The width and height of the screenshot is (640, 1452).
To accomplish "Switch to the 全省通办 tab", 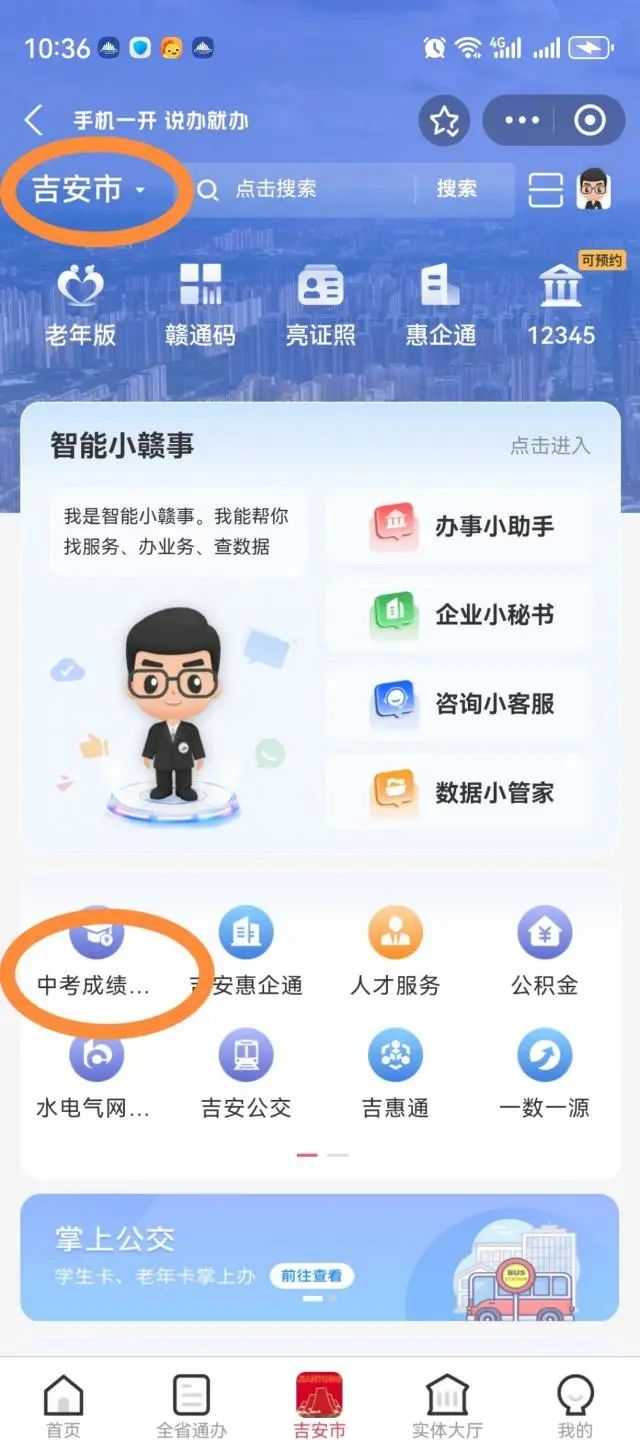I will pos(192,1405).
